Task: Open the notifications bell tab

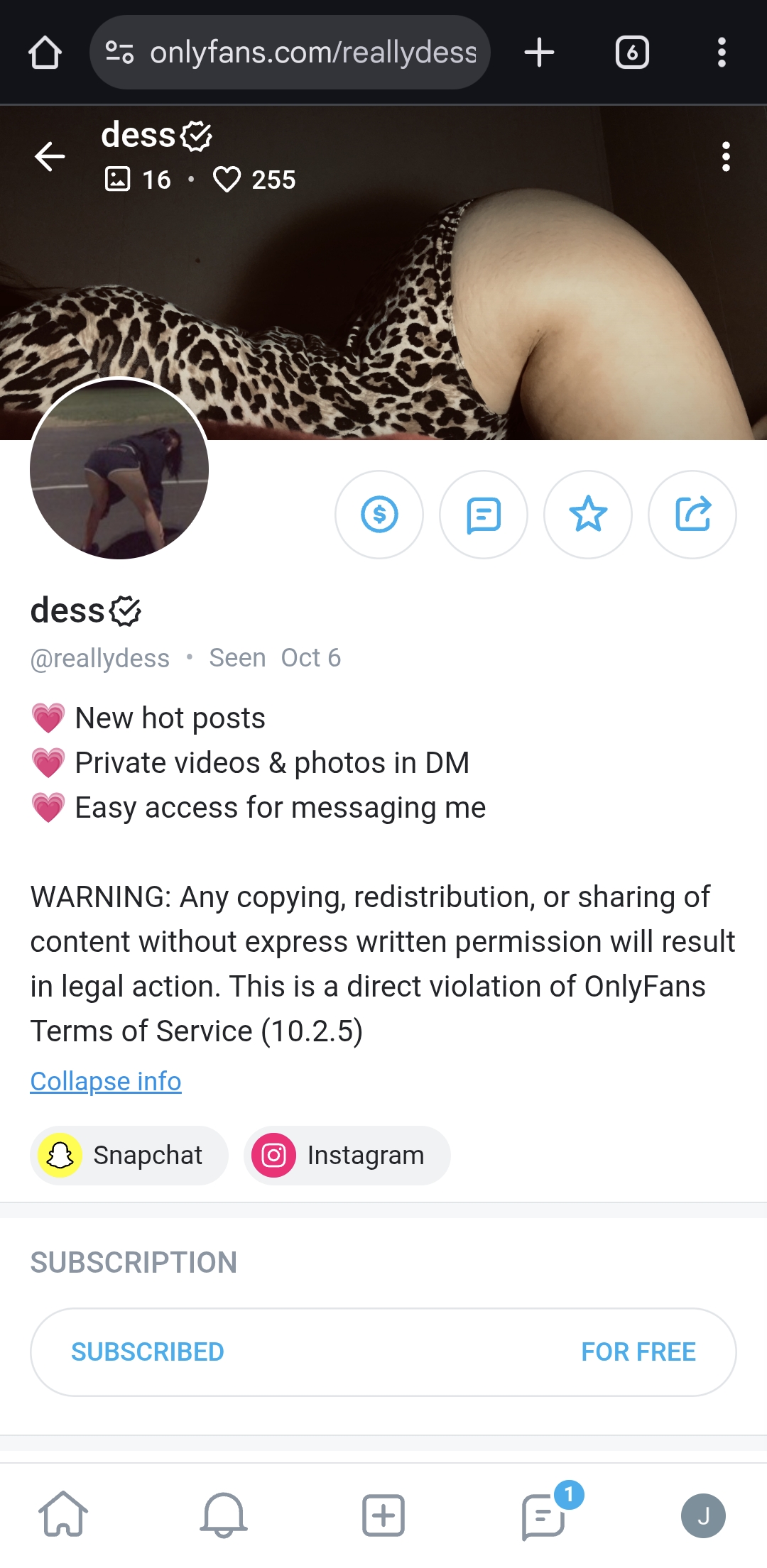Action: tap(223, 1515)
